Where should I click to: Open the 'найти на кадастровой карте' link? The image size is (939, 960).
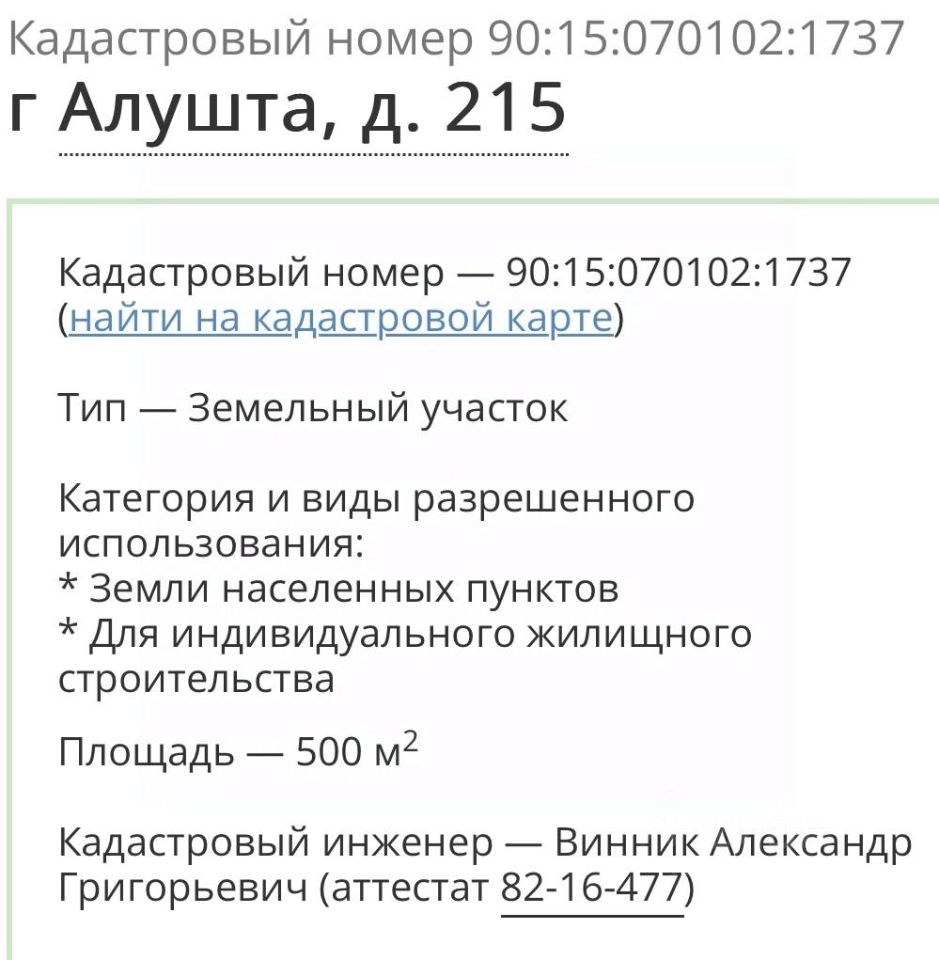click(340, 319)
